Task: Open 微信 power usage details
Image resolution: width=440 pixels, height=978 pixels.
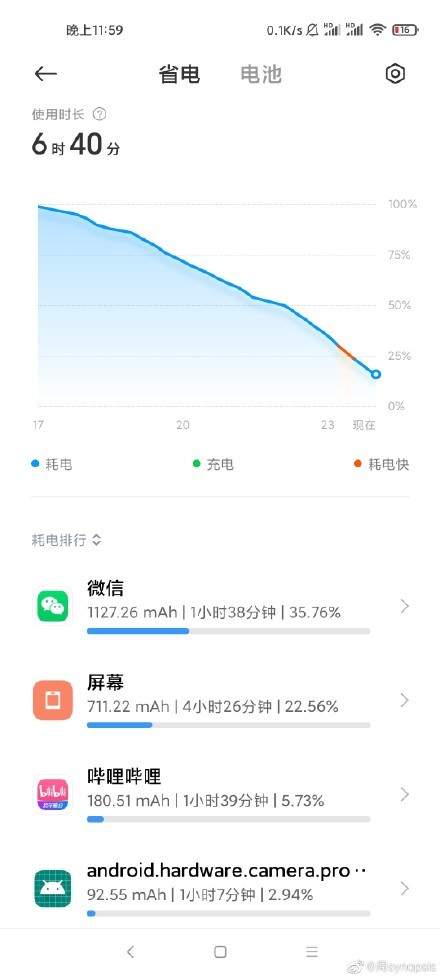Action: [220, 606]
